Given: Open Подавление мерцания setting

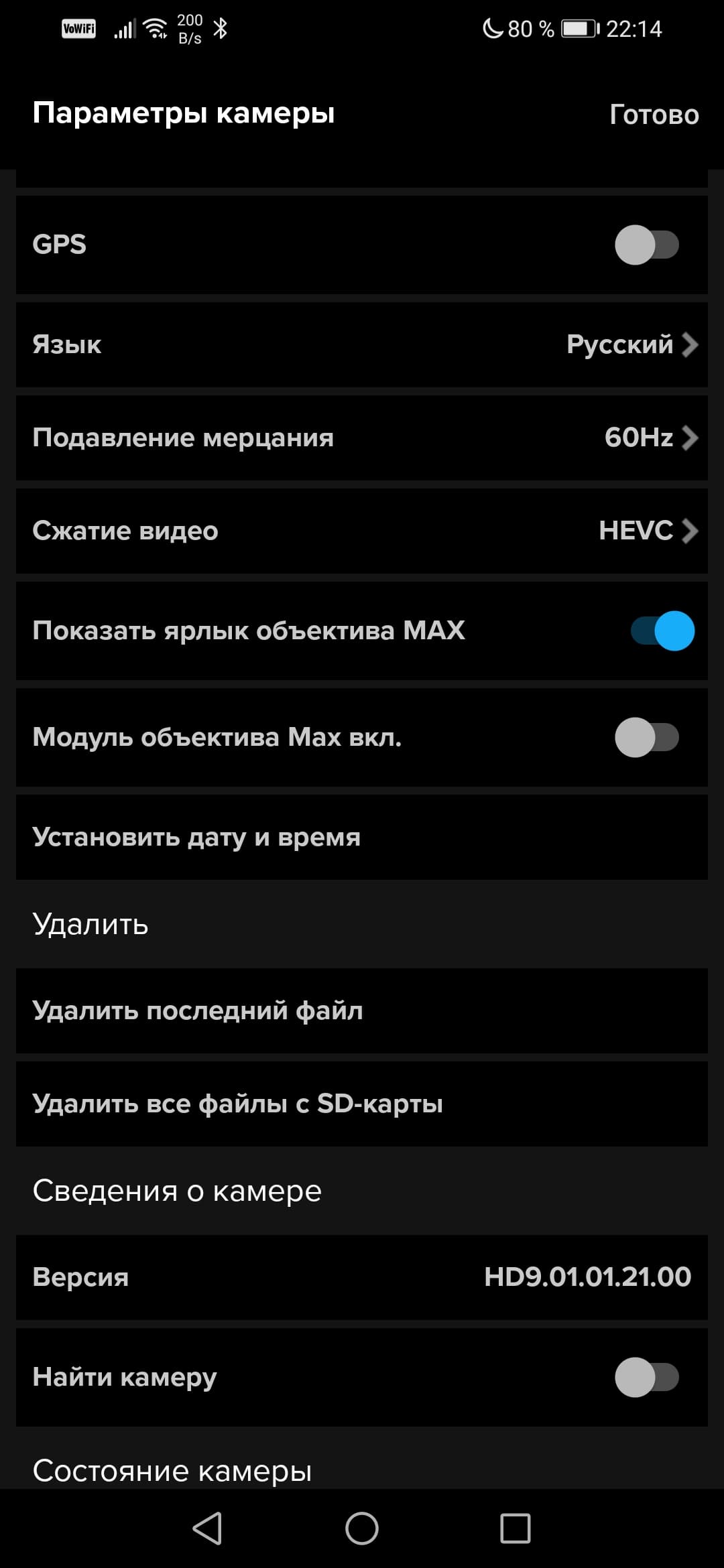Looking at the screenshot, I should click(x=362, y=438).
